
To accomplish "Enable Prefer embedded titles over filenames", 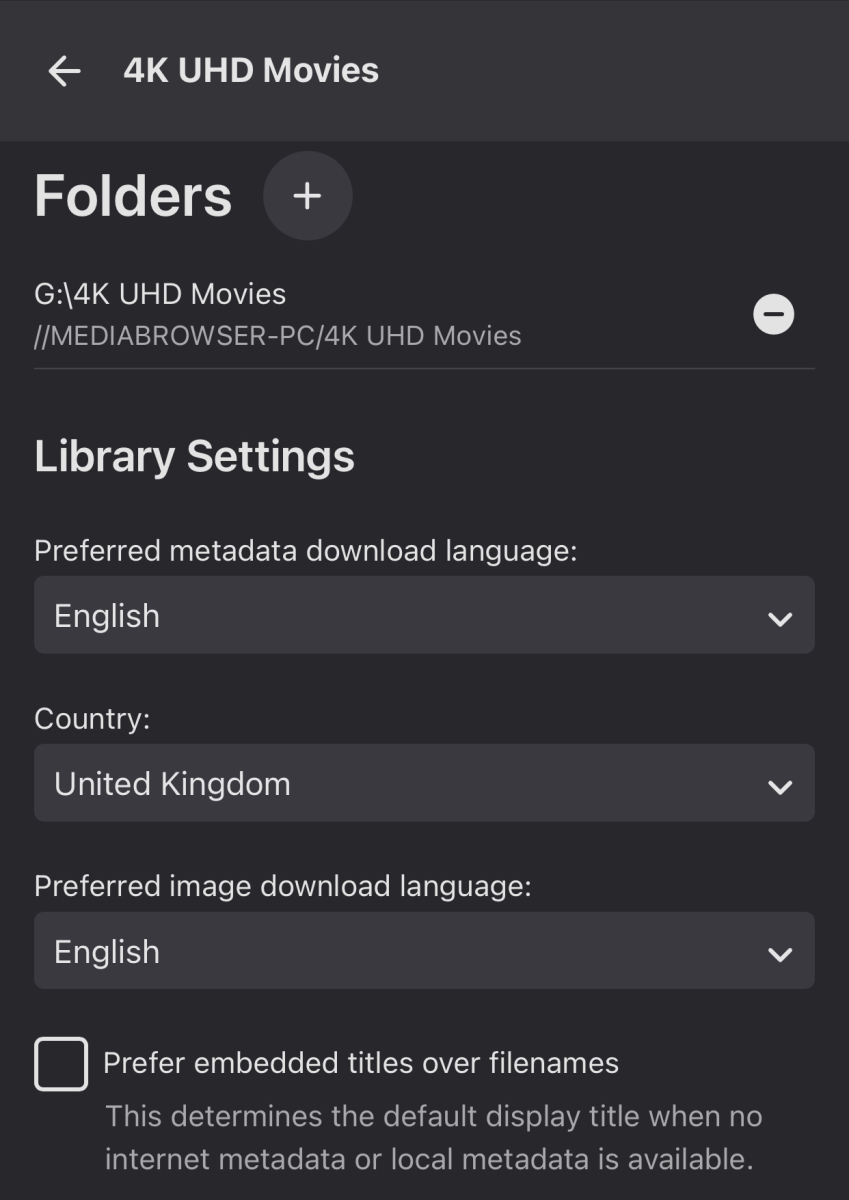I will pos(62,1064).
